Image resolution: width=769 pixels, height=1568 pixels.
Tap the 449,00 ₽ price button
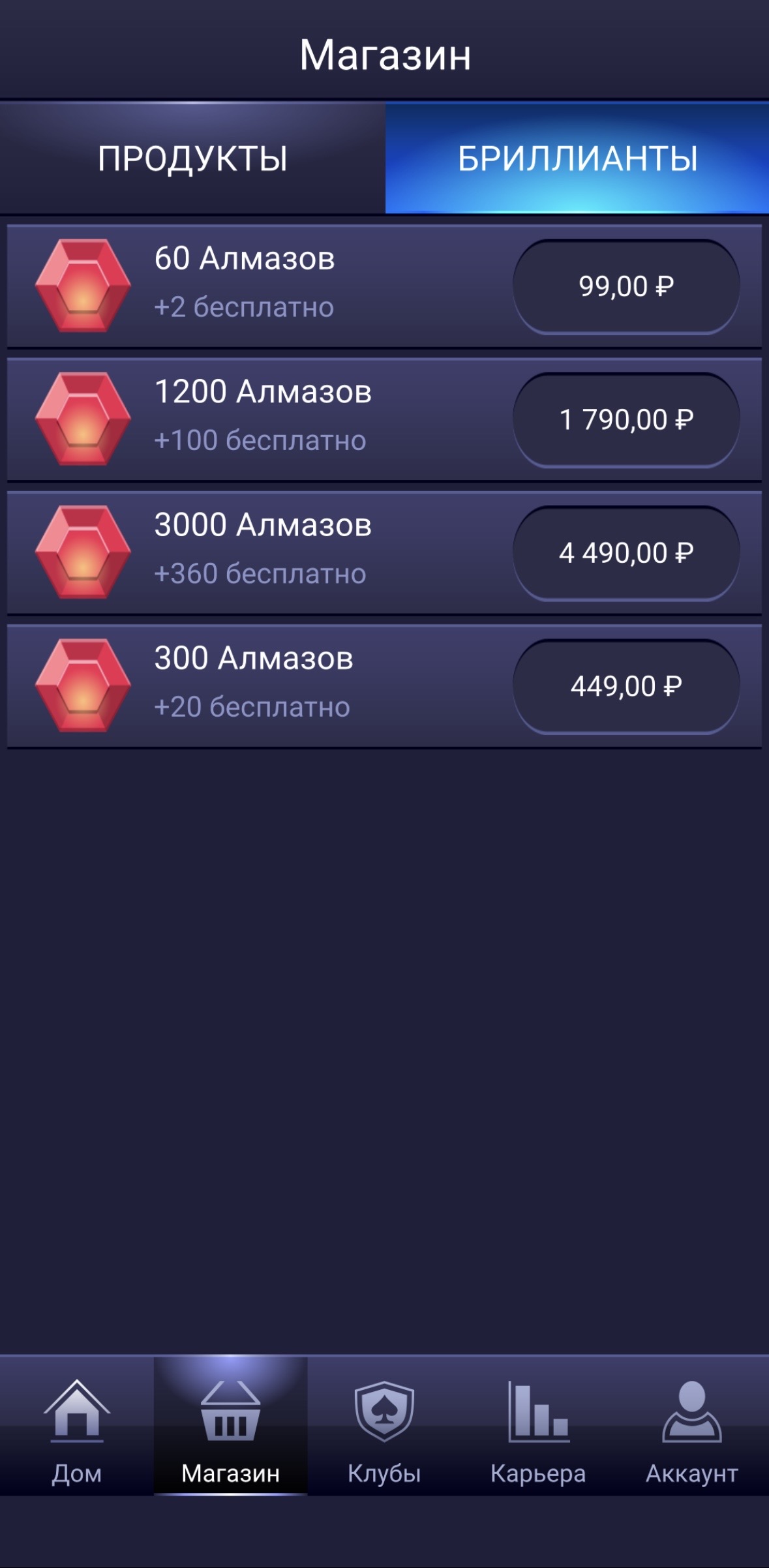pyautogui.click(x=626, y=686)
